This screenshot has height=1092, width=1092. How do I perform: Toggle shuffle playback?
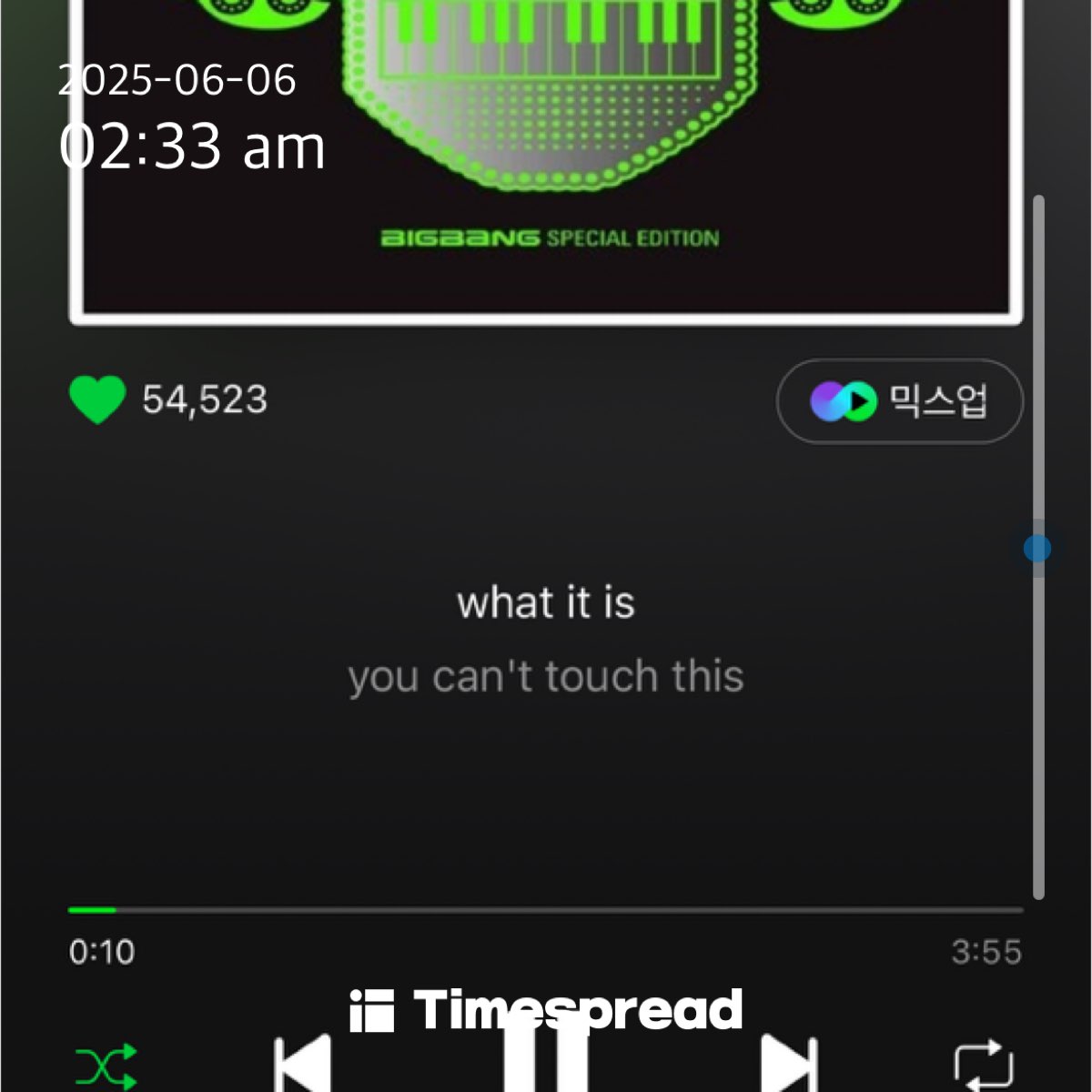click(x=106, y=1066)
